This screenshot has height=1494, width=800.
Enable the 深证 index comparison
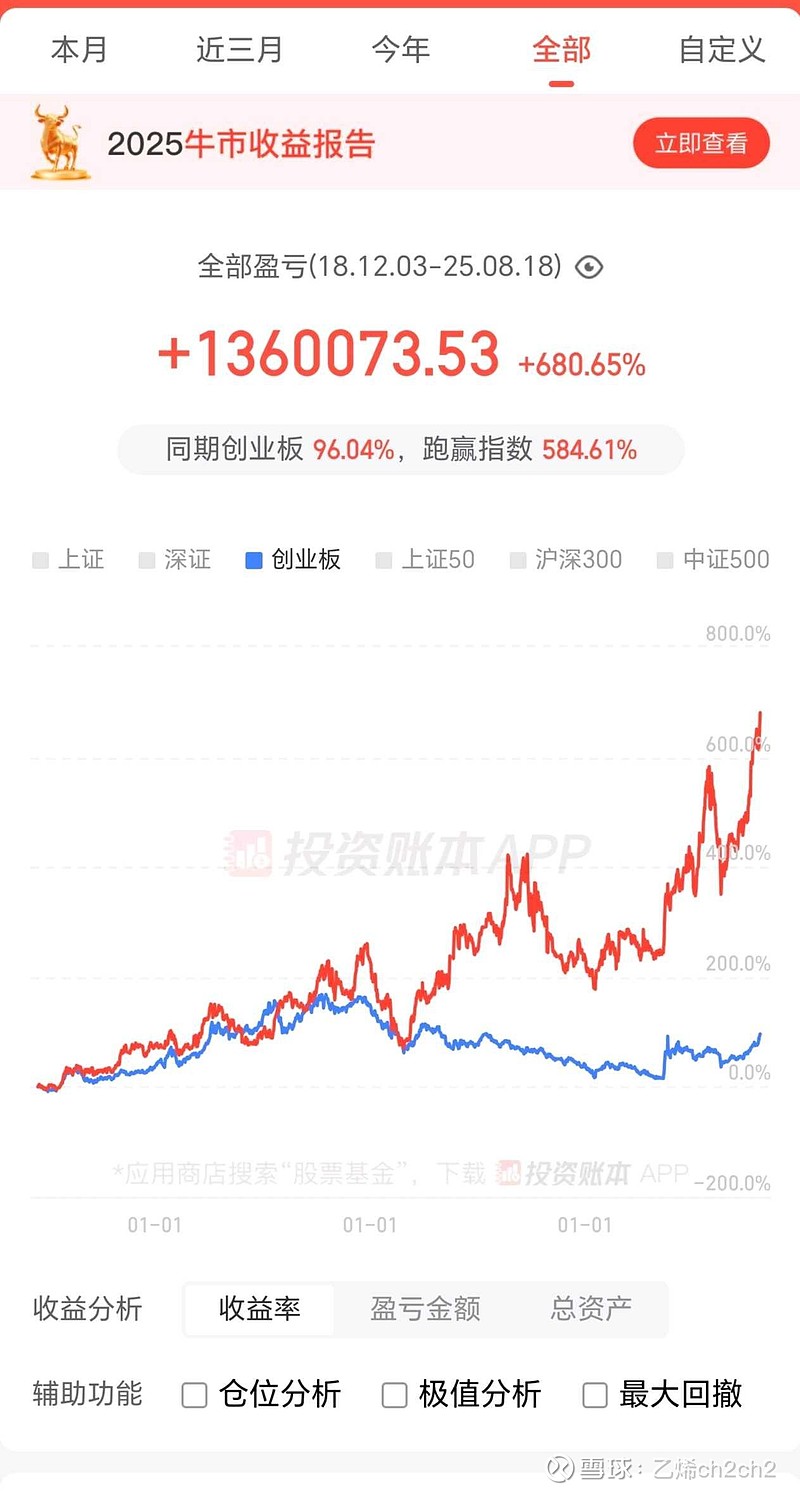point(175,560)
